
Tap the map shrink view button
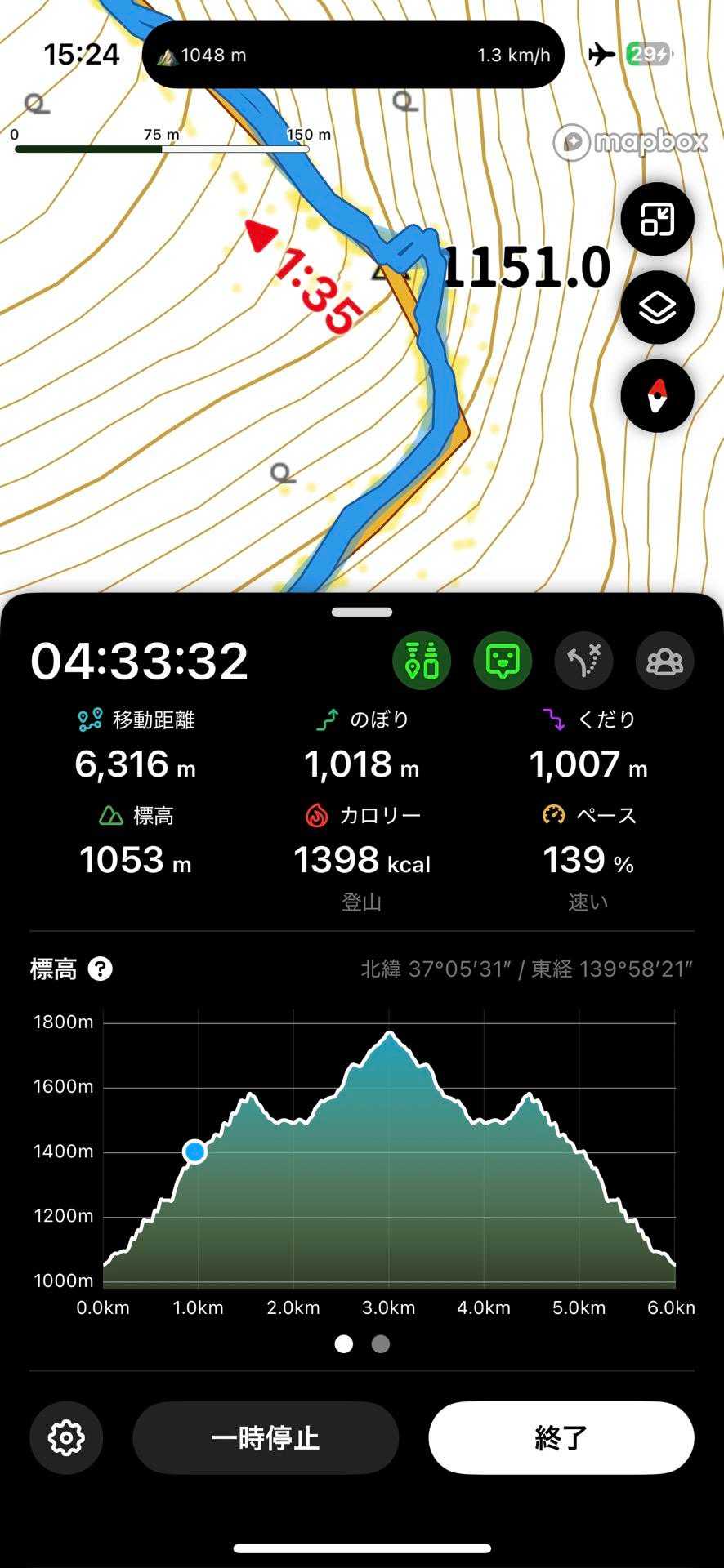[x=657, y=220]
